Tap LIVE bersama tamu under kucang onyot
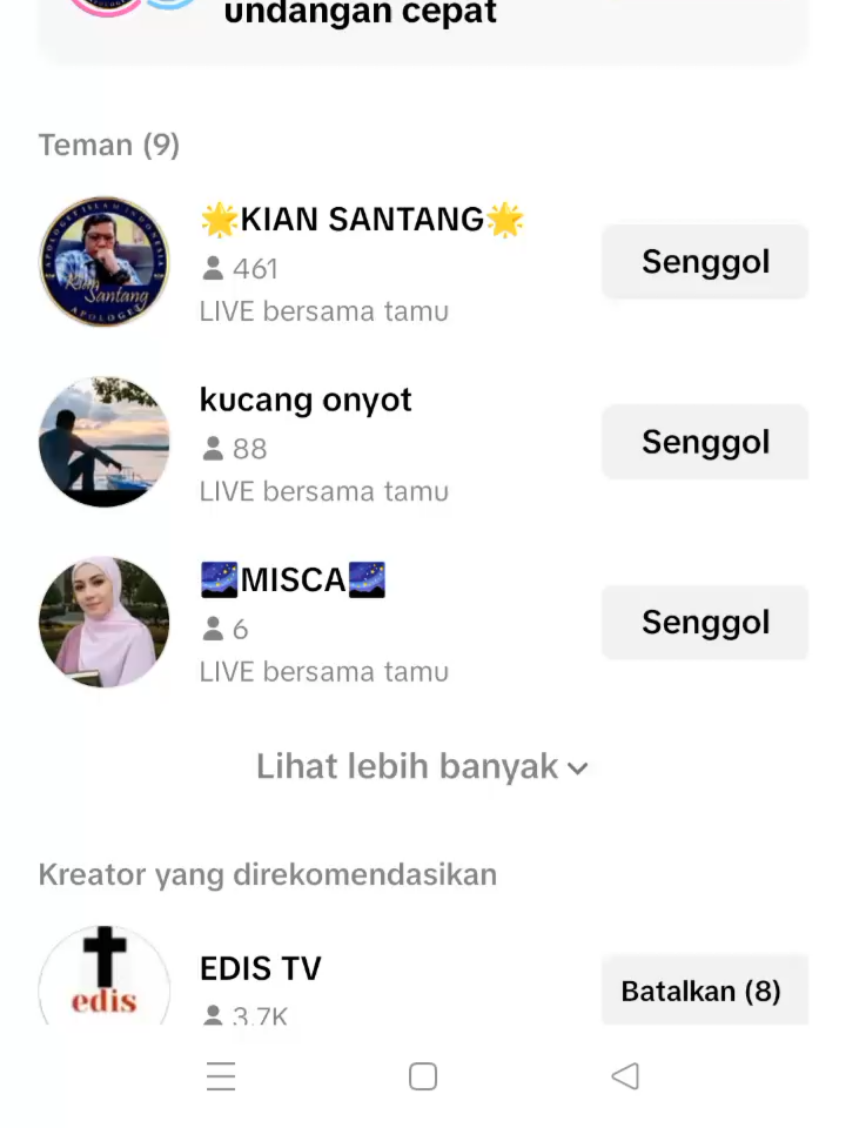This screenshot has width=846, height=1128. [323, 491]
